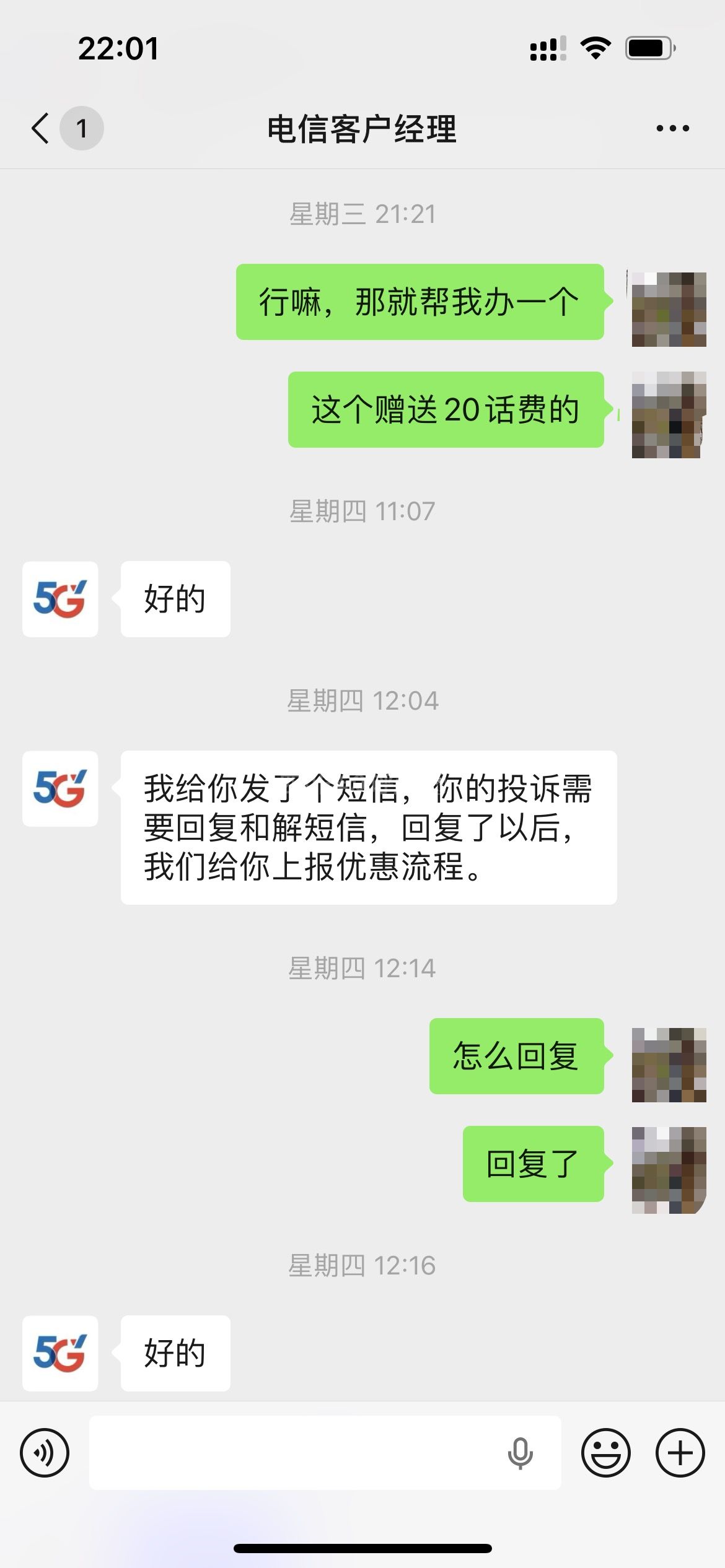The width and height of the screenshot is (725, 1568).
Task: Open 5G avatar beside the short-message notice
Action: (x=60, y=788)
